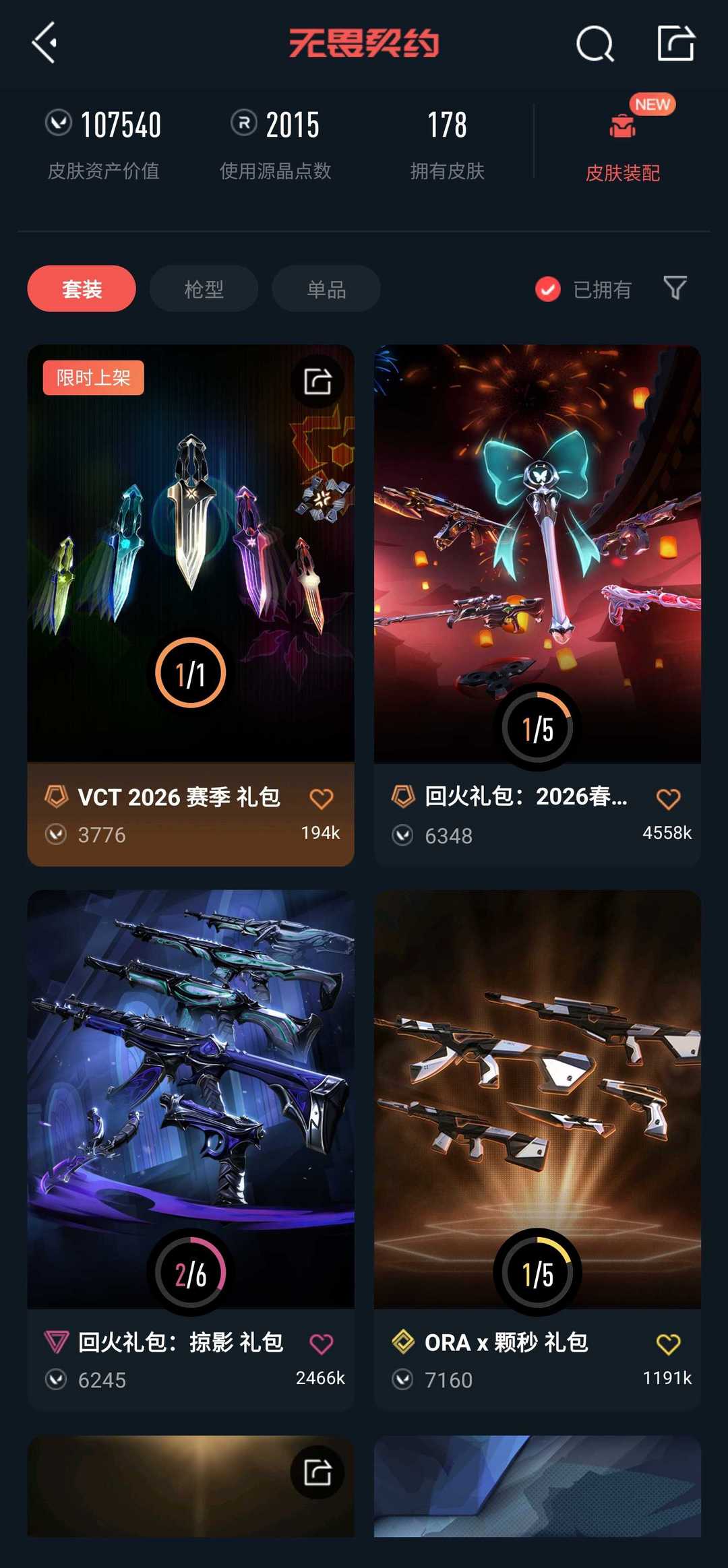728x1568 pixels.
Task: Open the filter funnel icon
Action: [674, 288]
